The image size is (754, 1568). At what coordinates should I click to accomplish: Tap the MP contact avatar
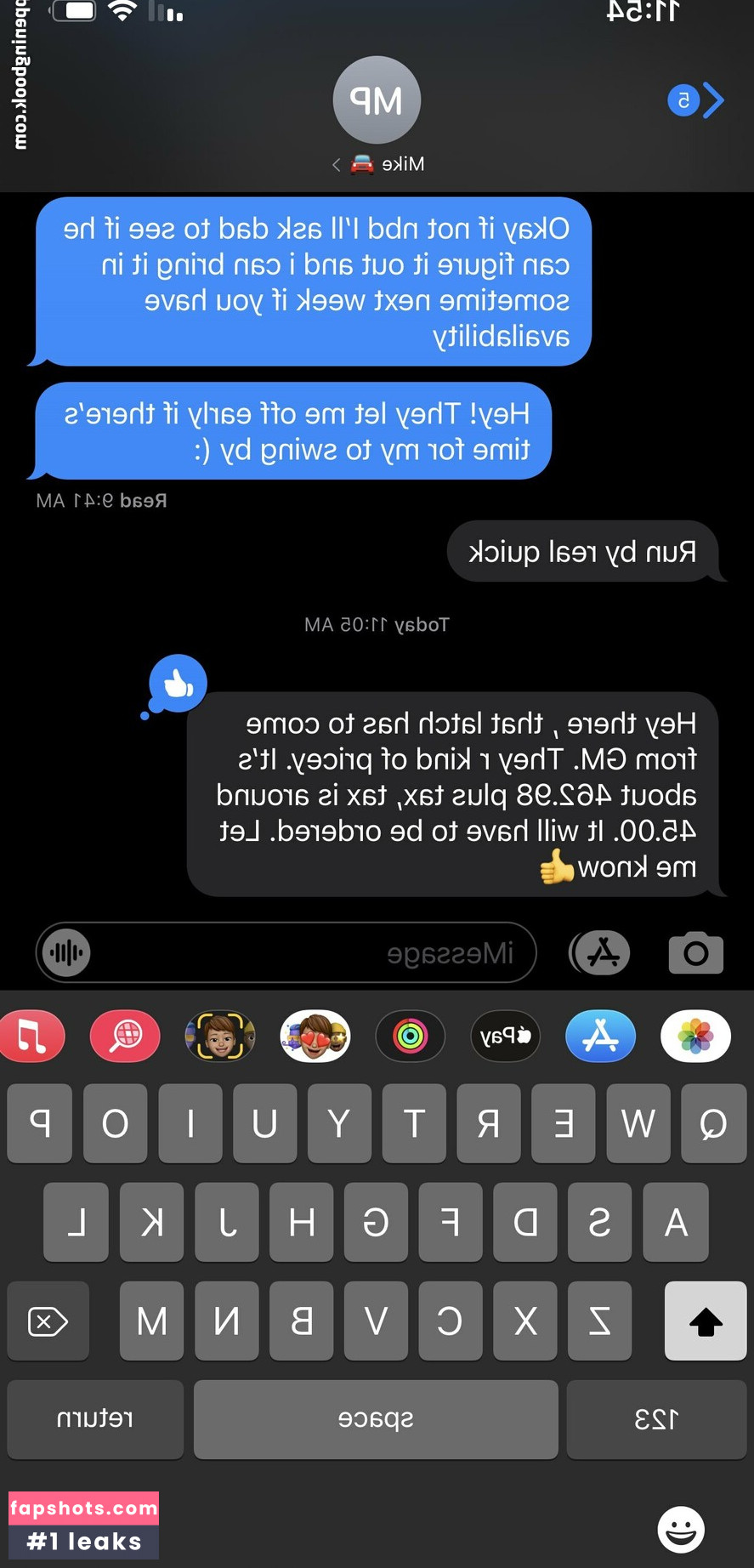coord(377,99)
